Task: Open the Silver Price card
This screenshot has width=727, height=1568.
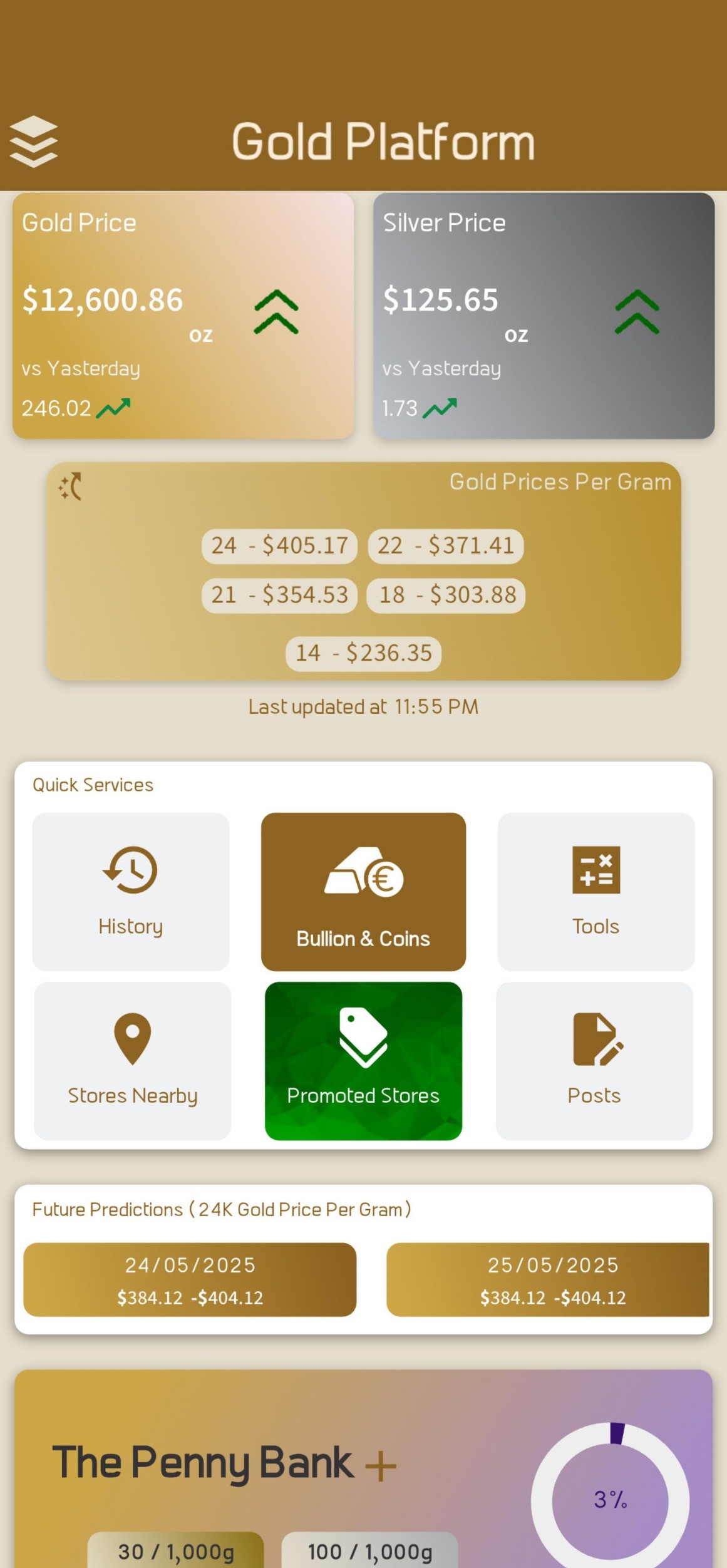Action: coord(544,315)
